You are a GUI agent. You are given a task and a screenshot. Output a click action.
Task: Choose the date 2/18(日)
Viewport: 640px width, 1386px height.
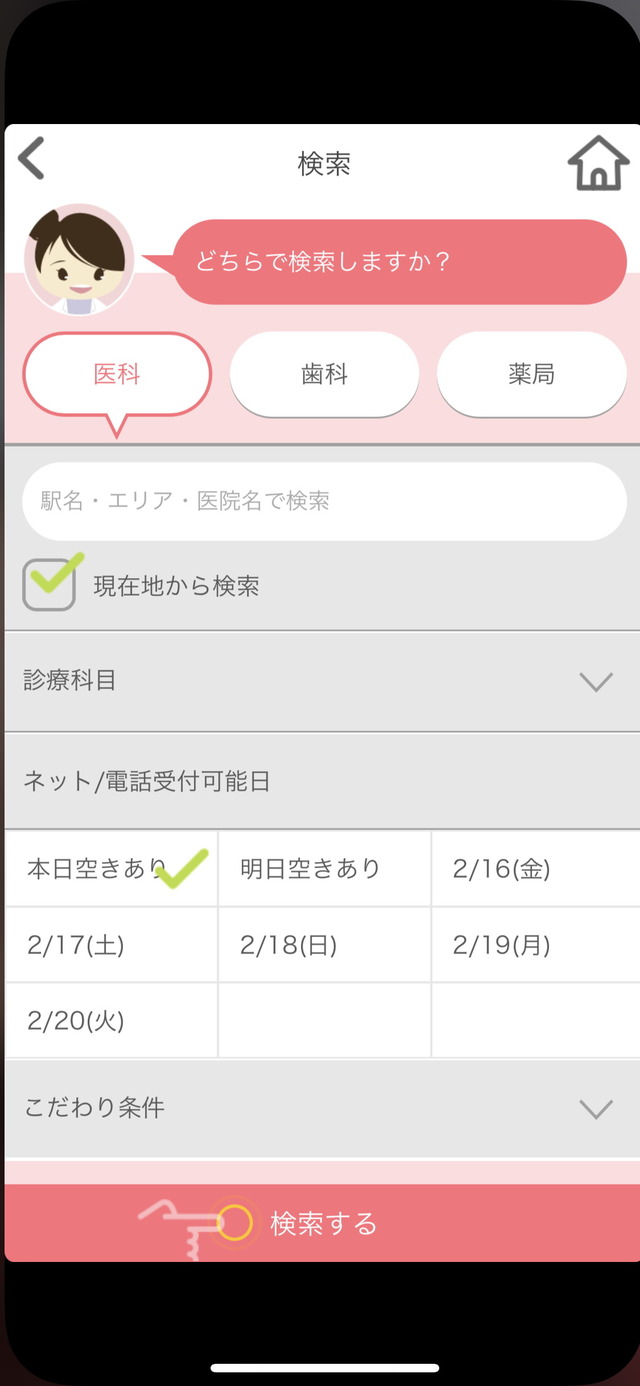(324, 945)
